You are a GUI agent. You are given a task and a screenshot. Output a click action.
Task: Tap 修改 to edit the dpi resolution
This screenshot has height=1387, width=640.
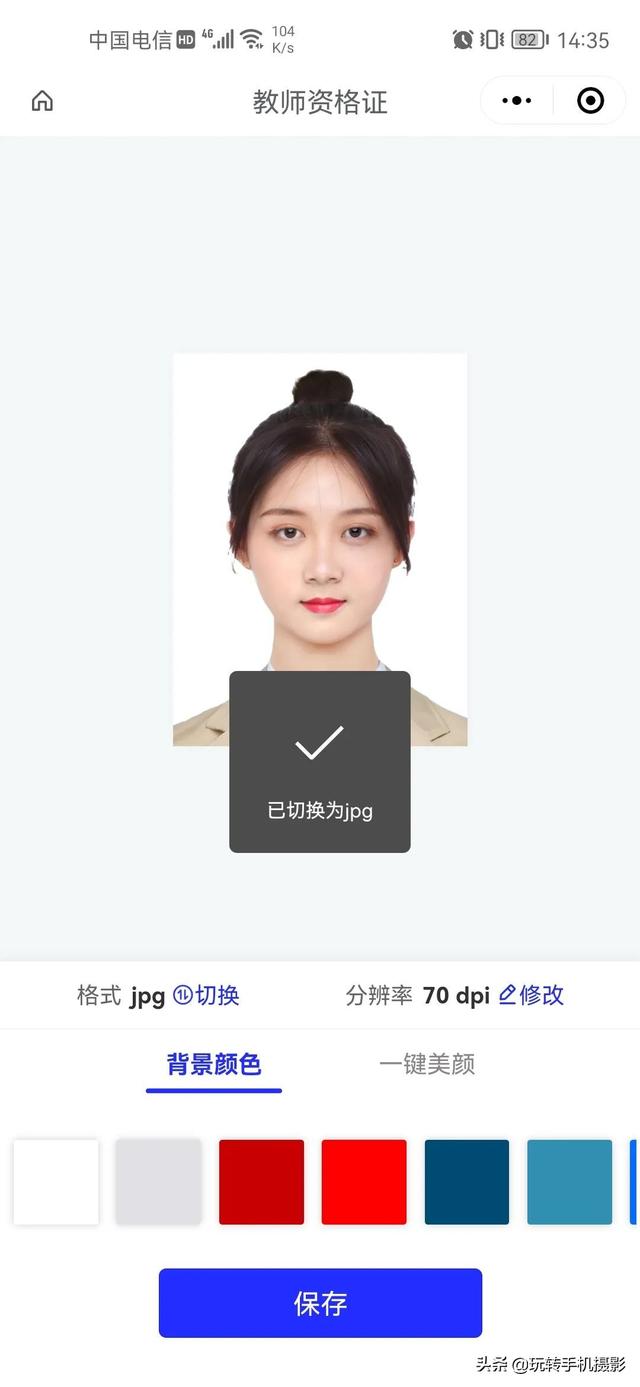click(x=532, y=995)
